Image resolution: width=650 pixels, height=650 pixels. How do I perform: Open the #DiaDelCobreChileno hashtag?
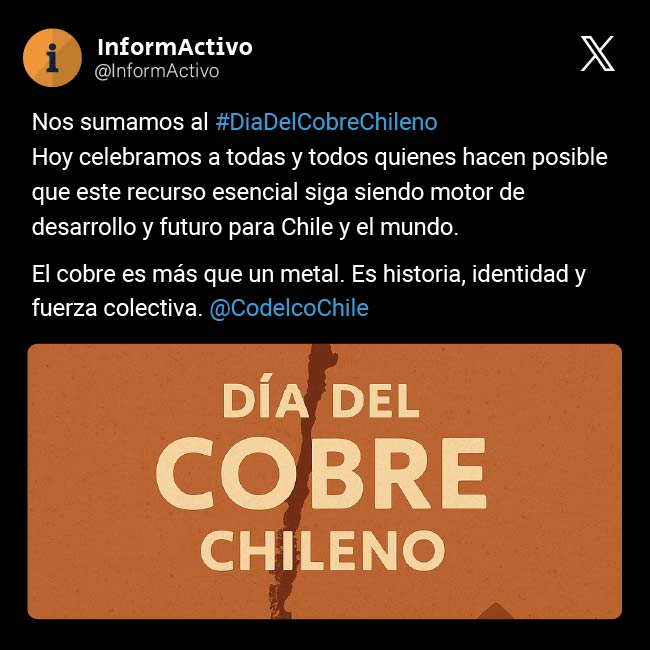326,123
